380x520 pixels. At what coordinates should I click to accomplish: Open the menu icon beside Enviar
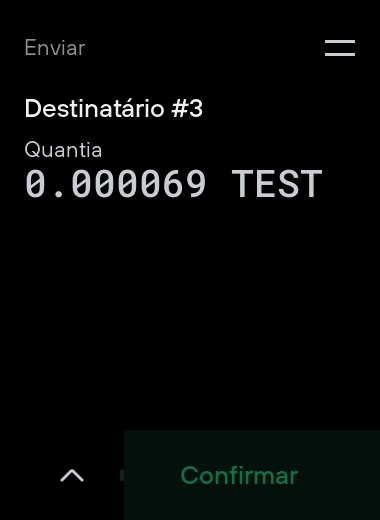click(340, 48)
